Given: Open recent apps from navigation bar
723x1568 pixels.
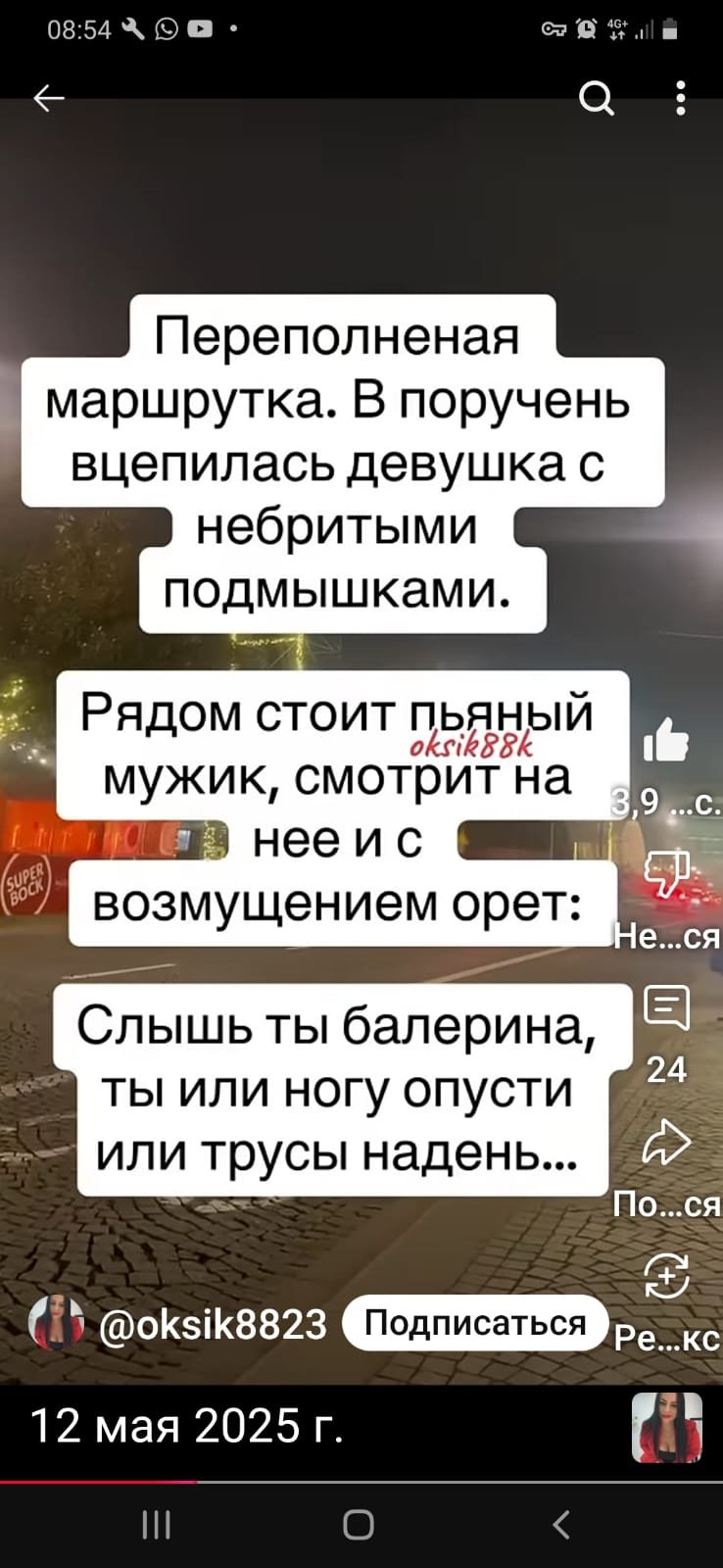Looking at the screenshot, I should click(x=157, y=1525).
